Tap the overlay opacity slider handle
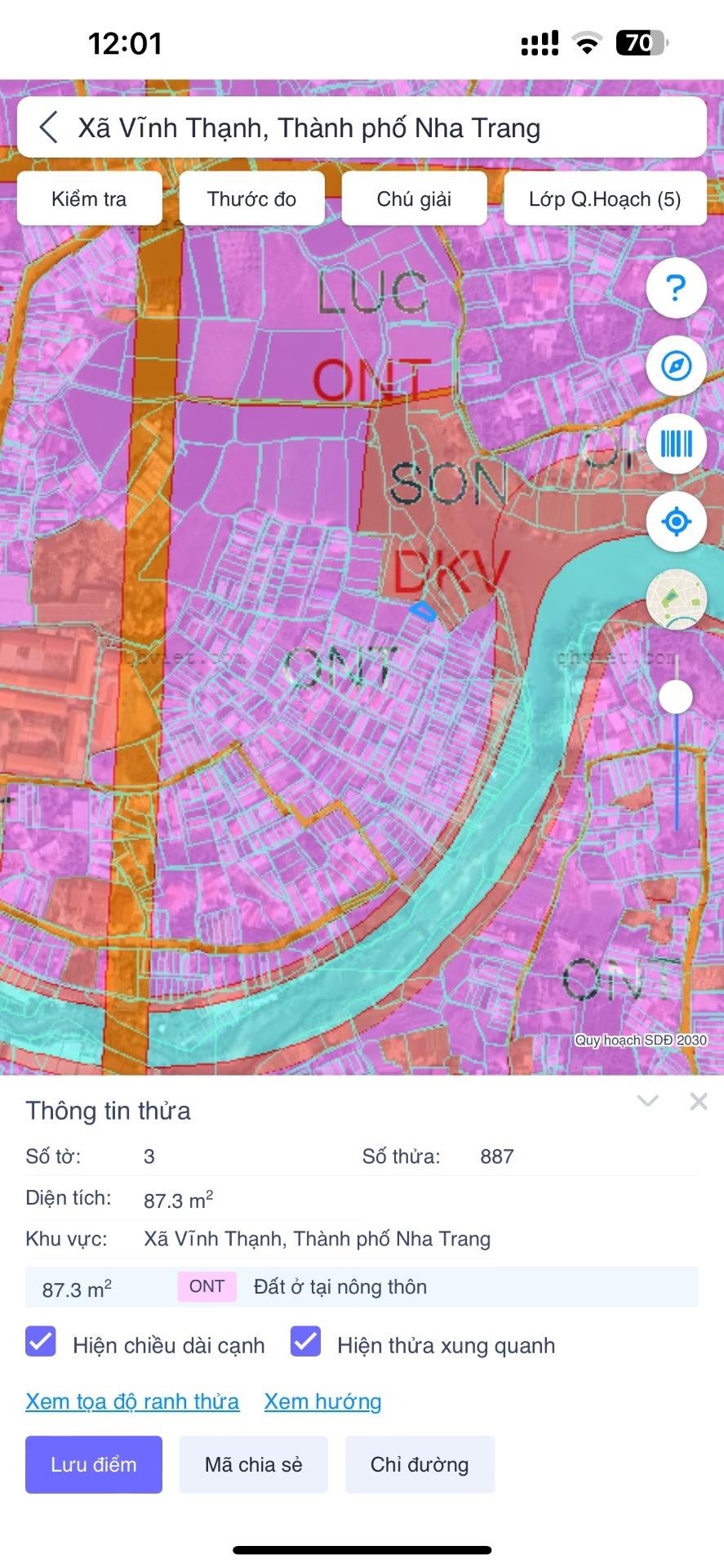The width and height of the screenshot is (724, 1568). click(x=676, y=697)
